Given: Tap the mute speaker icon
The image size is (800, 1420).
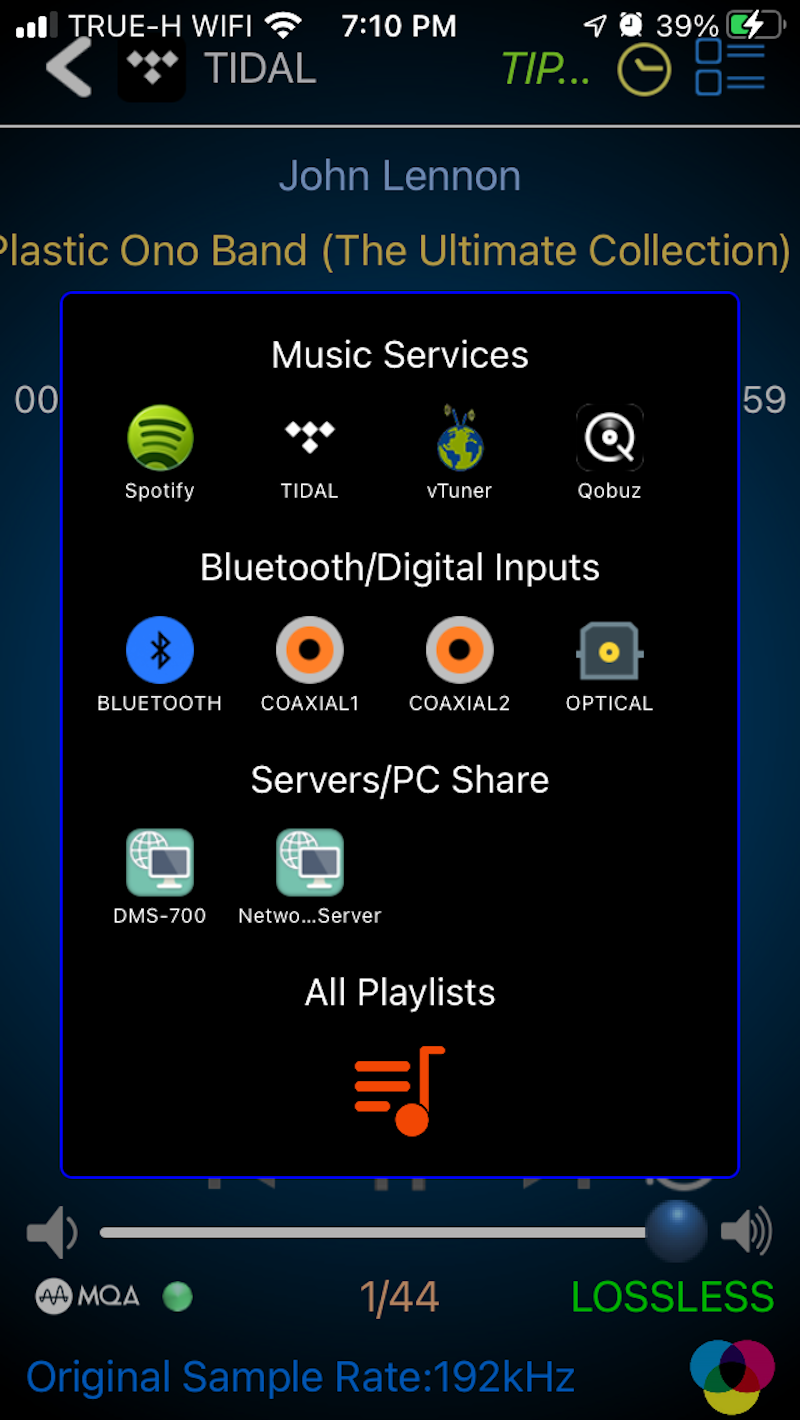Looking at the screenshot, I should (52, 1232).
